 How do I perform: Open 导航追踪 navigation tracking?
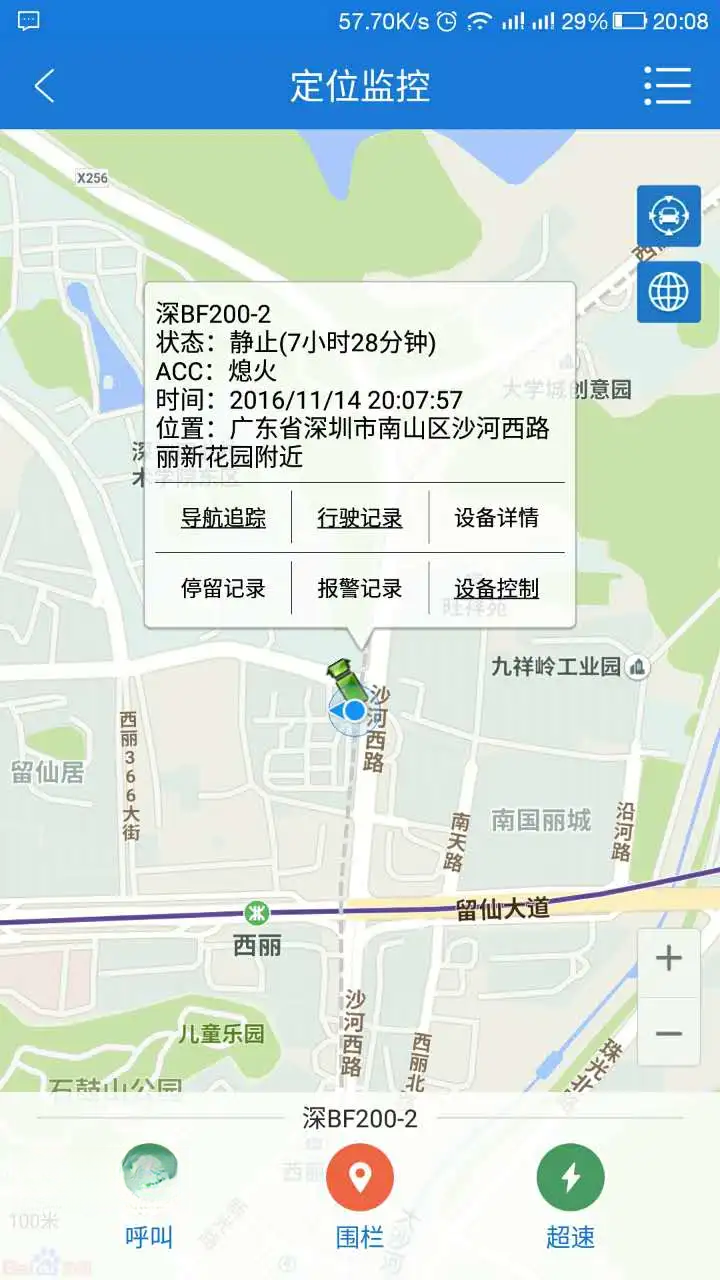[x=223, y=518]
